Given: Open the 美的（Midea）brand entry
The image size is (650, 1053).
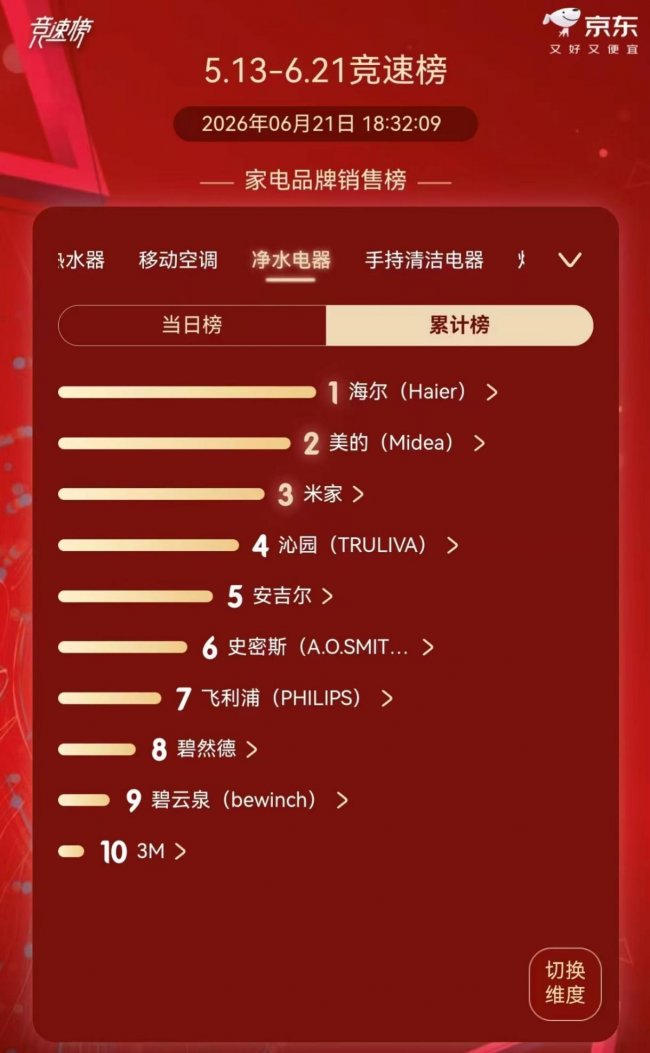Looking at the screenshot, I should [x=407, y=443].
